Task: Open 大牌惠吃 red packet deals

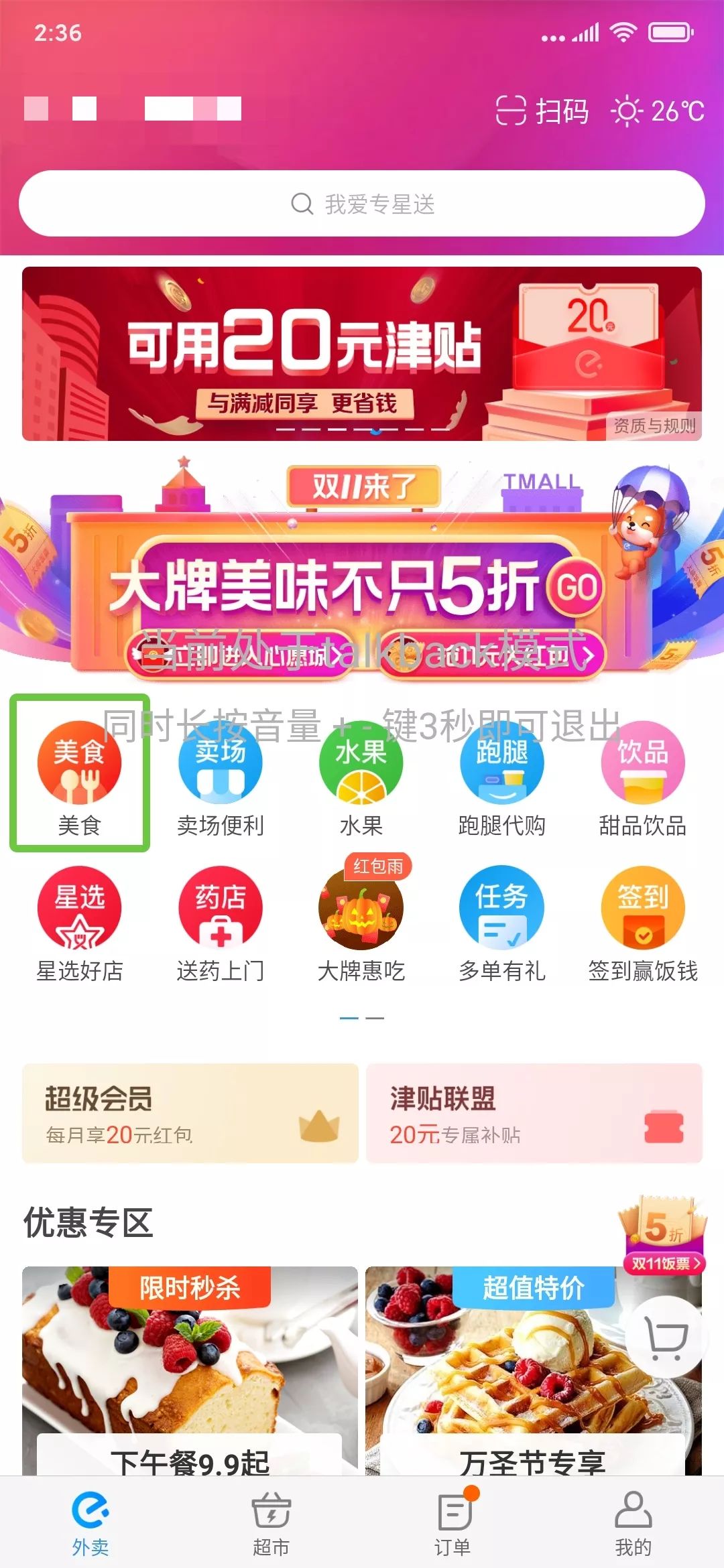Action: [x=361, y=923]
